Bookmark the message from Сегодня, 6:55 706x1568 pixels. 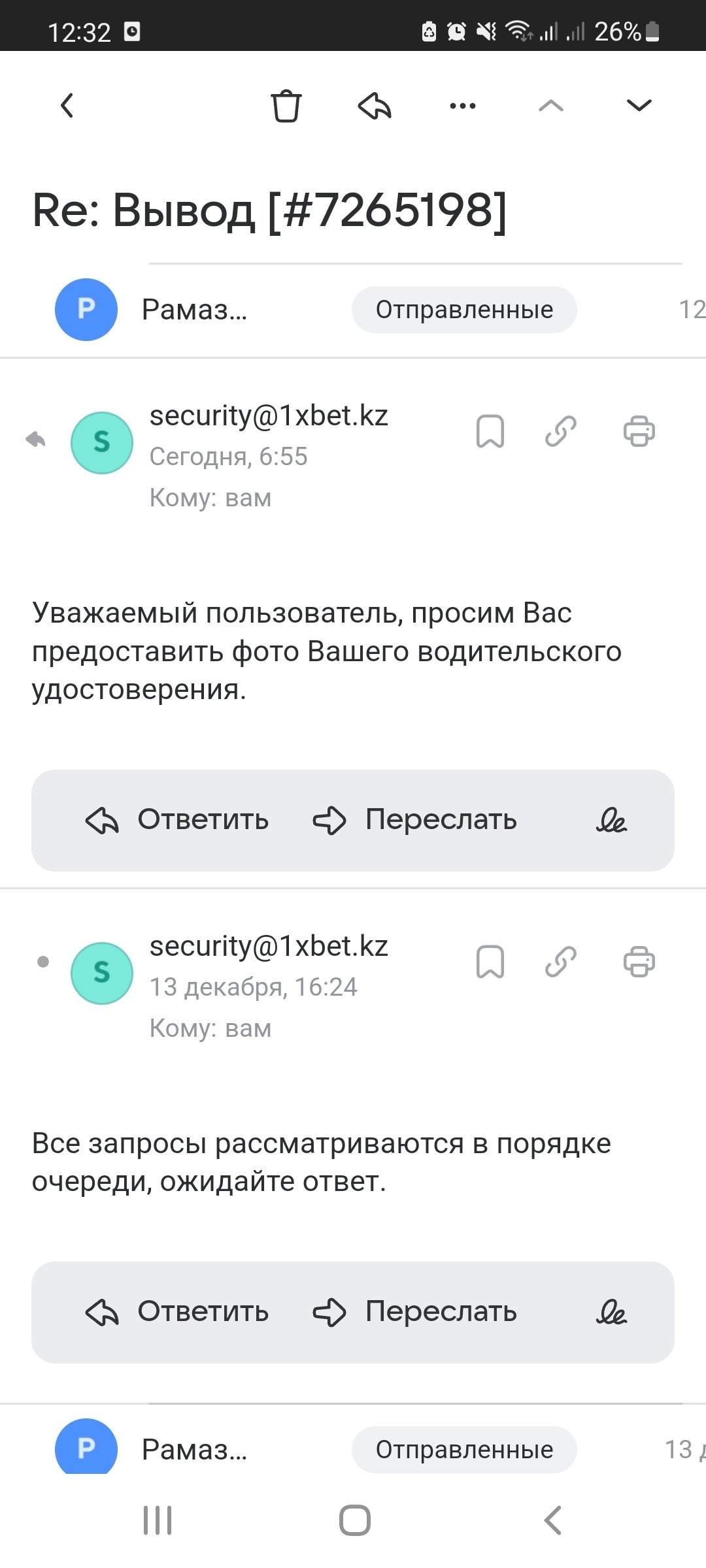pyautogui.click(x=490, y=431)
